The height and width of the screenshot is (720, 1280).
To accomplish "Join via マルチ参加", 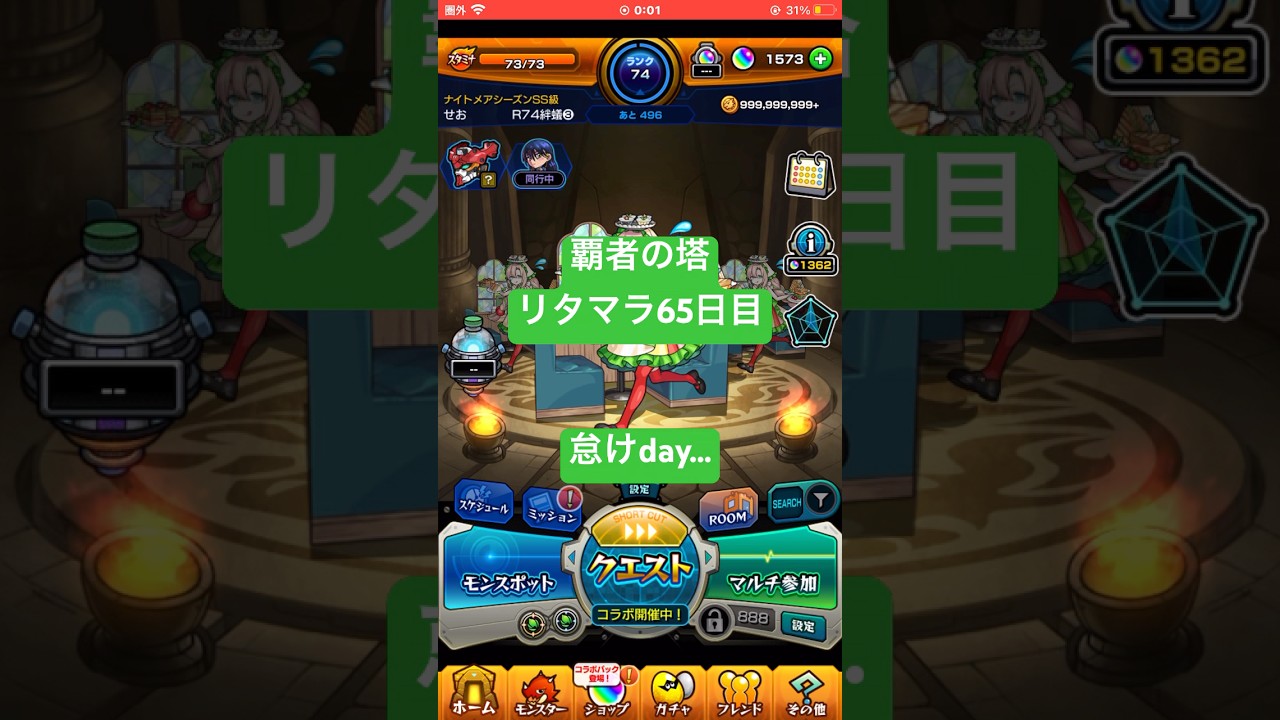I will coord(772,582).
